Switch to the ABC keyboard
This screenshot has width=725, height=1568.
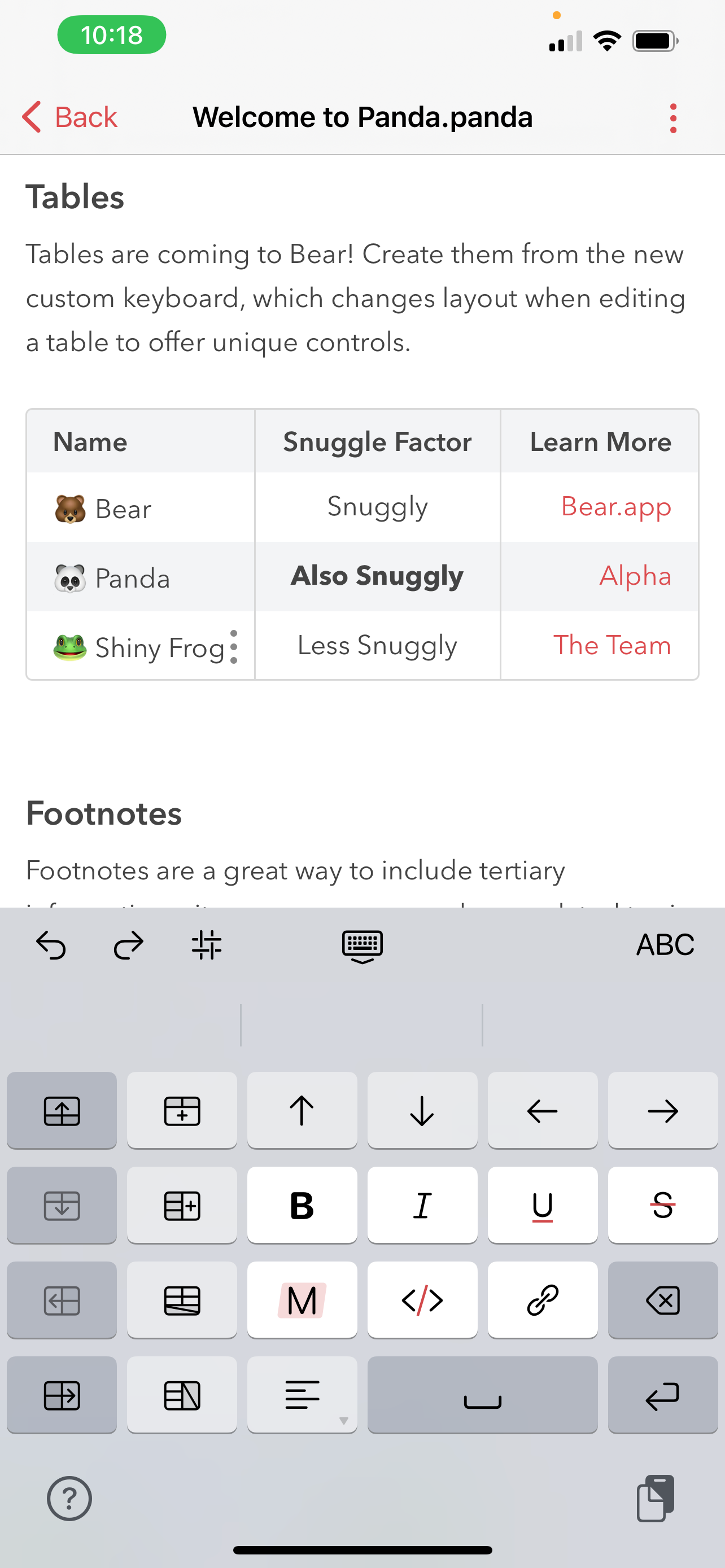pyautogui.click(x=665, y=945)
